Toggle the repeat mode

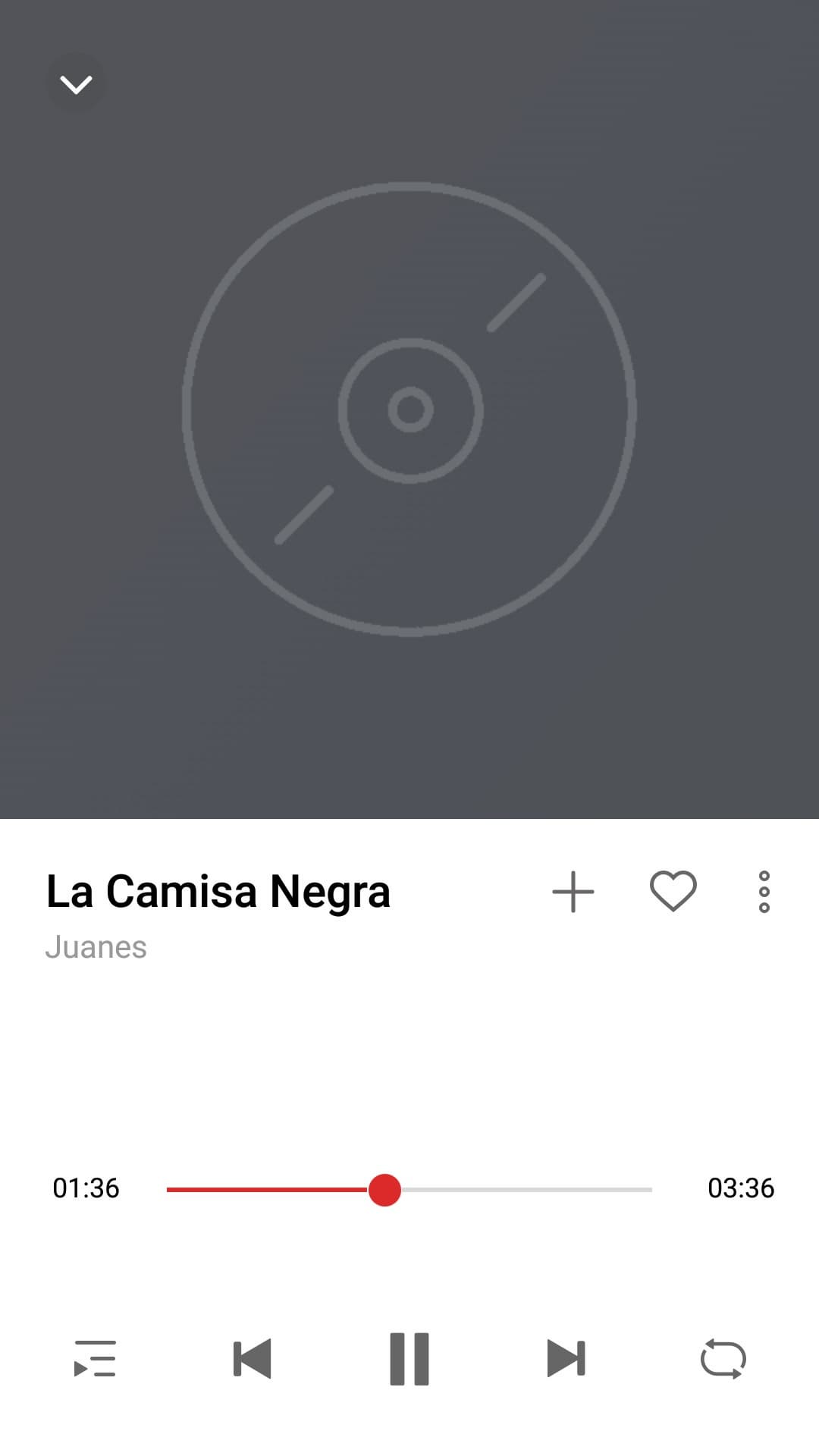coord(723,1358)
